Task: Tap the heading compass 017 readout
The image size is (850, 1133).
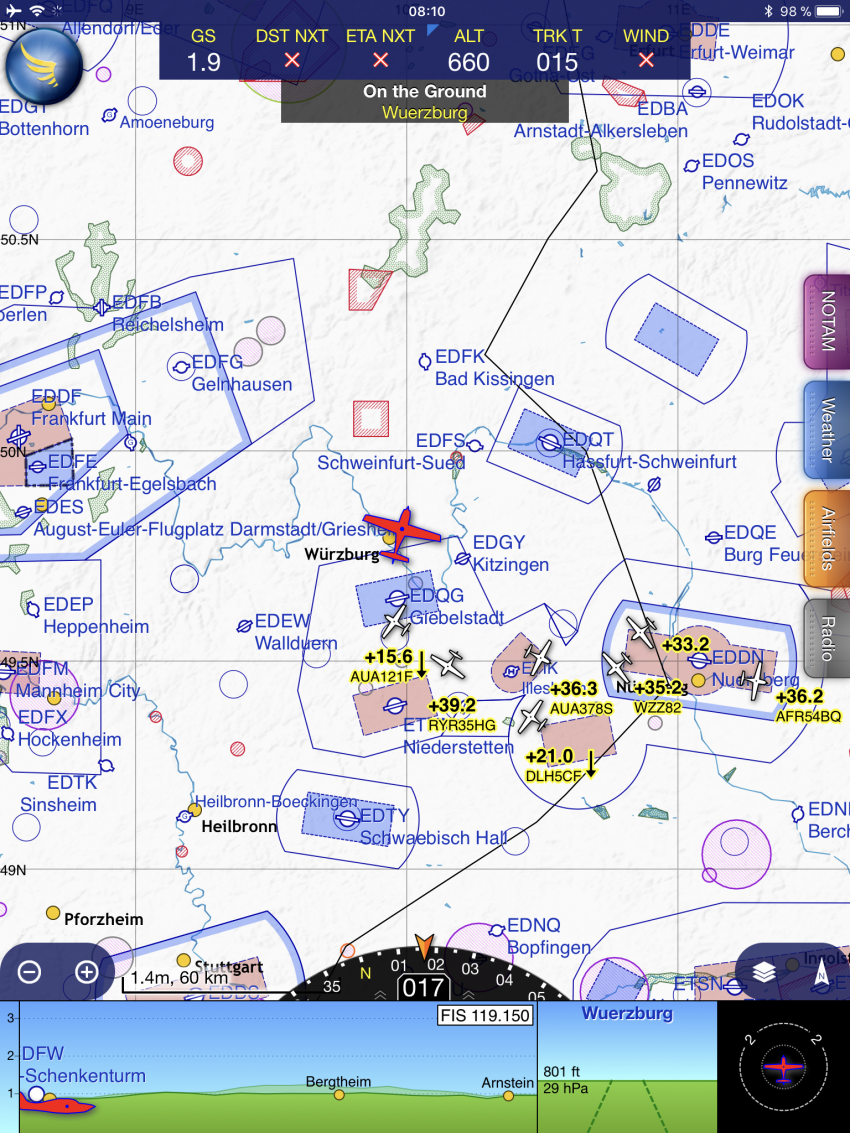Action: (x=421, y=988)
